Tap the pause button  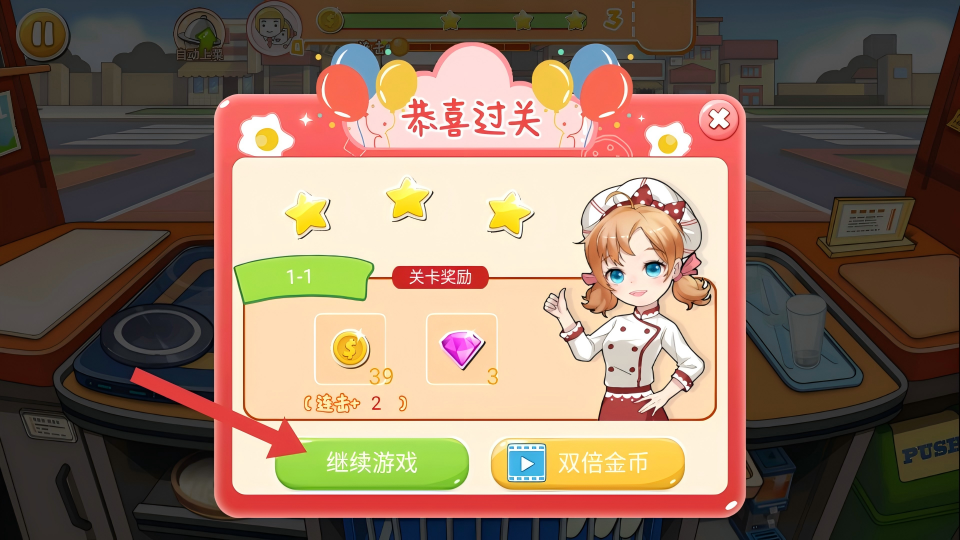coord(42,34)
